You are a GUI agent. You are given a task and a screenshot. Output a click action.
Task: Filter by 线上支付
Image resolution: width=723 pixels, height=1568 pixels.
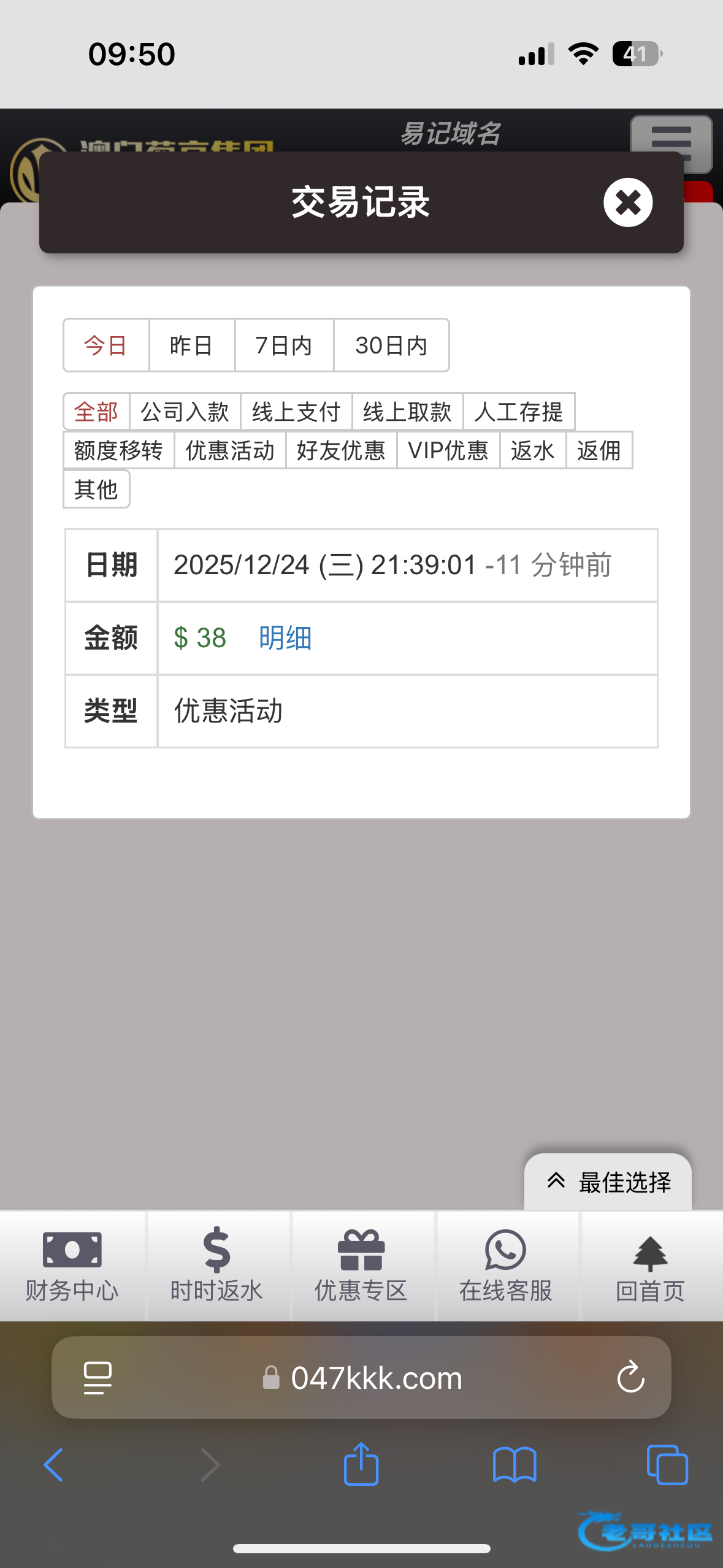[296, 412]
